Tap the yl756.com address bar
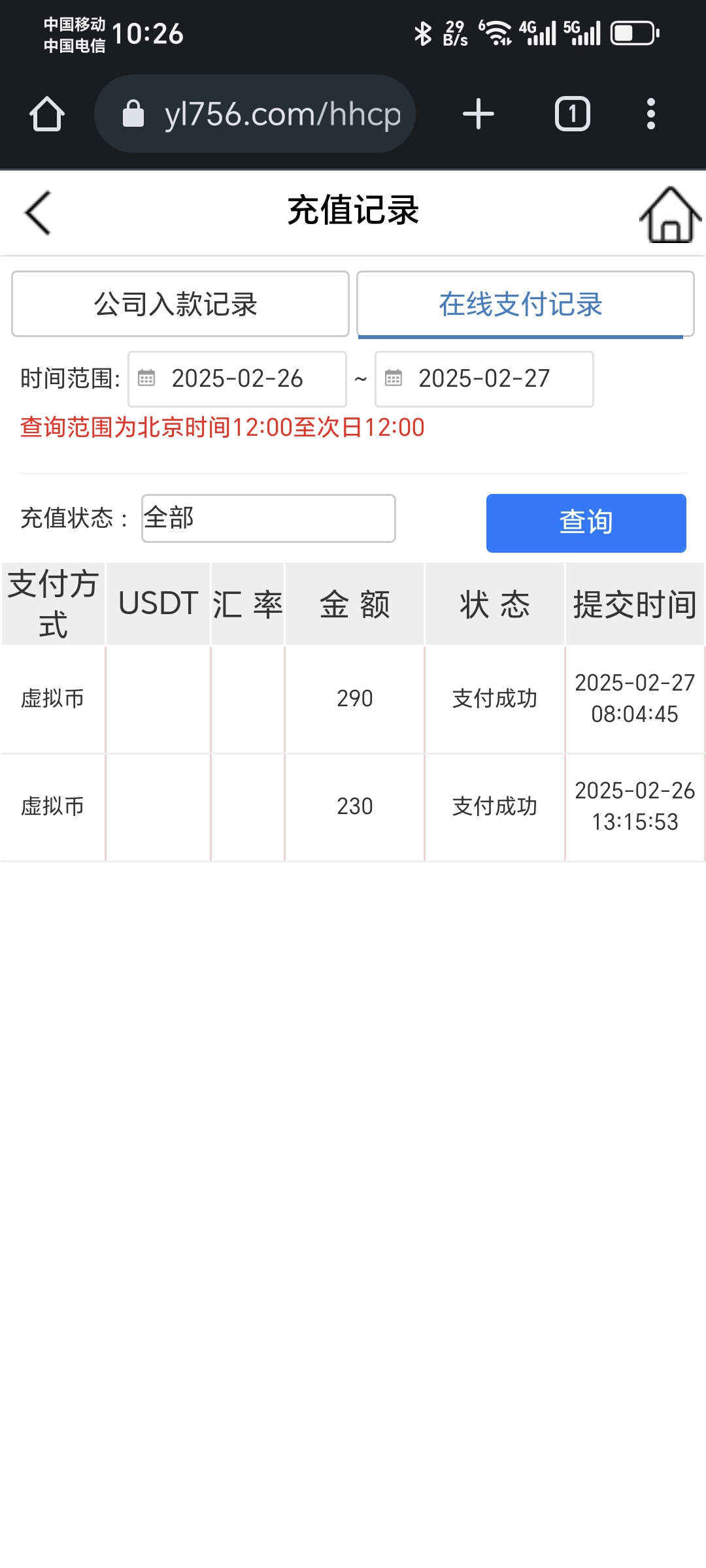Image resolution: width=706 pixels, height=1568 pixels. [281, 112]
